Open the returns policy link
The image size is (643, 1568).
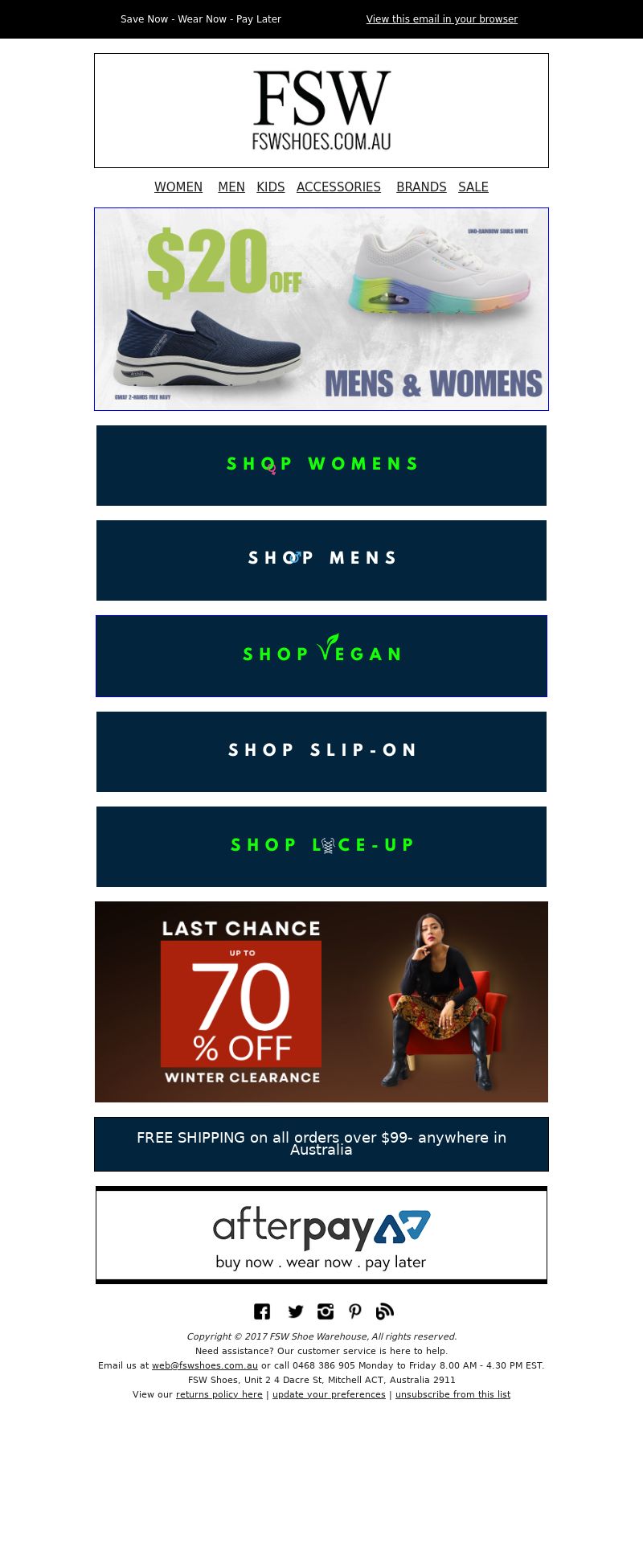pos(219,1394)
